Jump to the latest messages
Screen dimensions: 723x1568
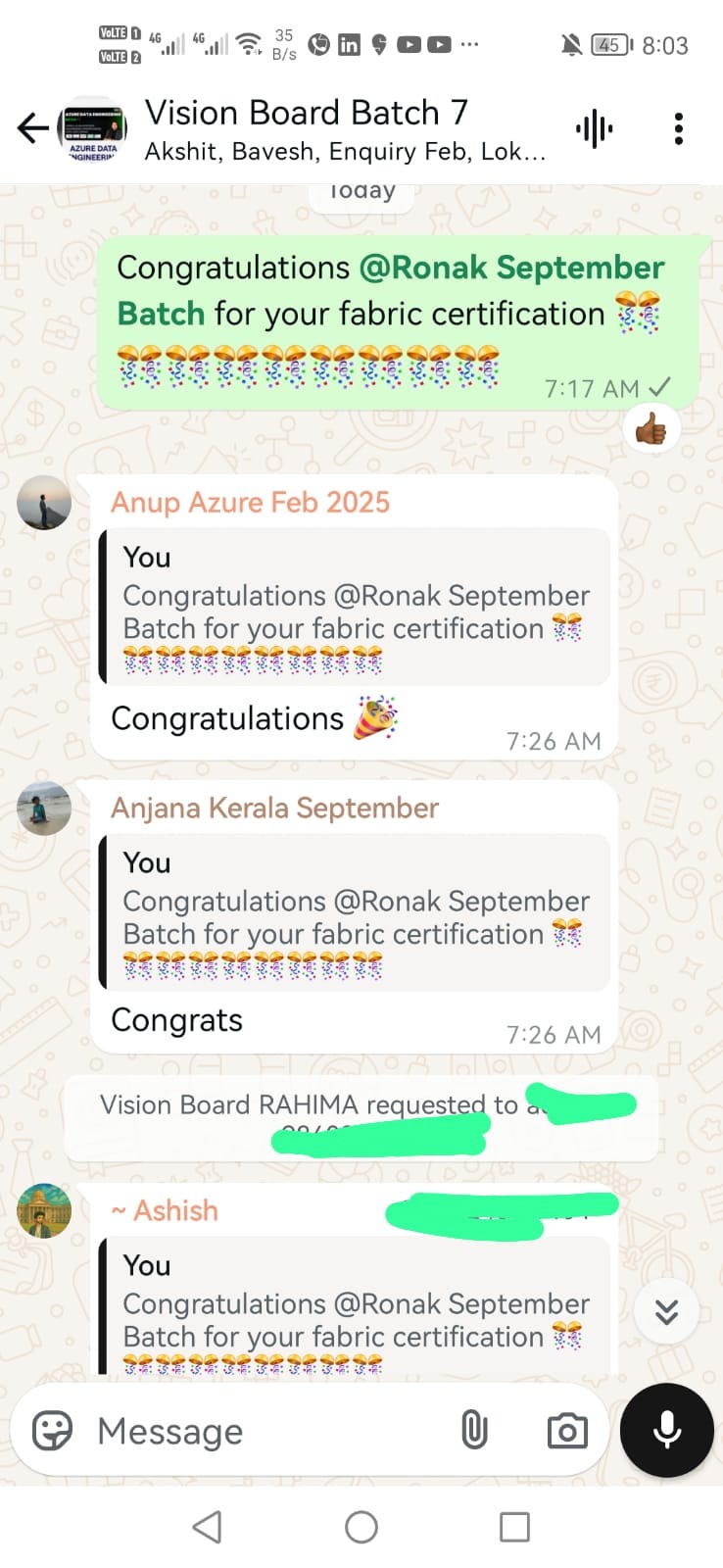tap(666, 1311)
